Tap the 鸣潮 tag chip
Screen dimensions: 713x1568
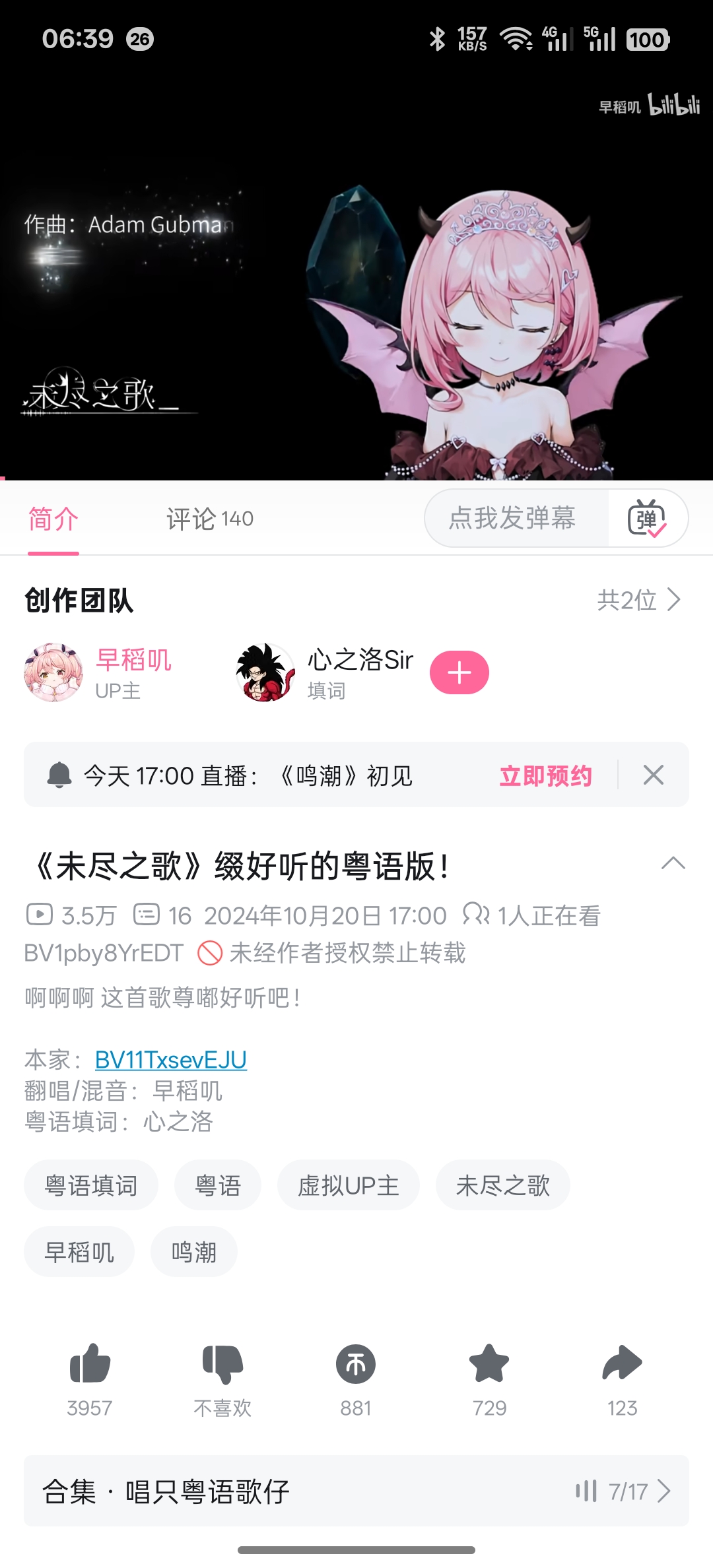194,1252
